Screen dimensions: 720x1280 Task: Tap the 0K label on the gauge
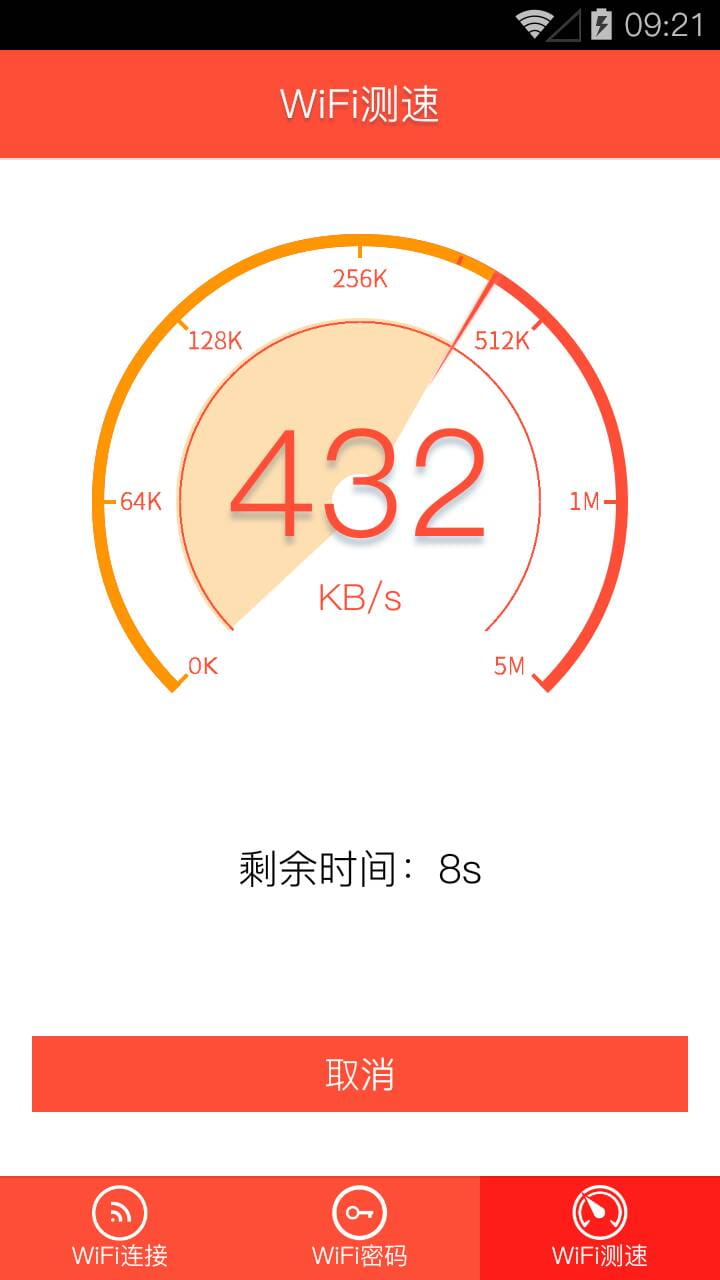pyautogui.click(x=204, y=665)
